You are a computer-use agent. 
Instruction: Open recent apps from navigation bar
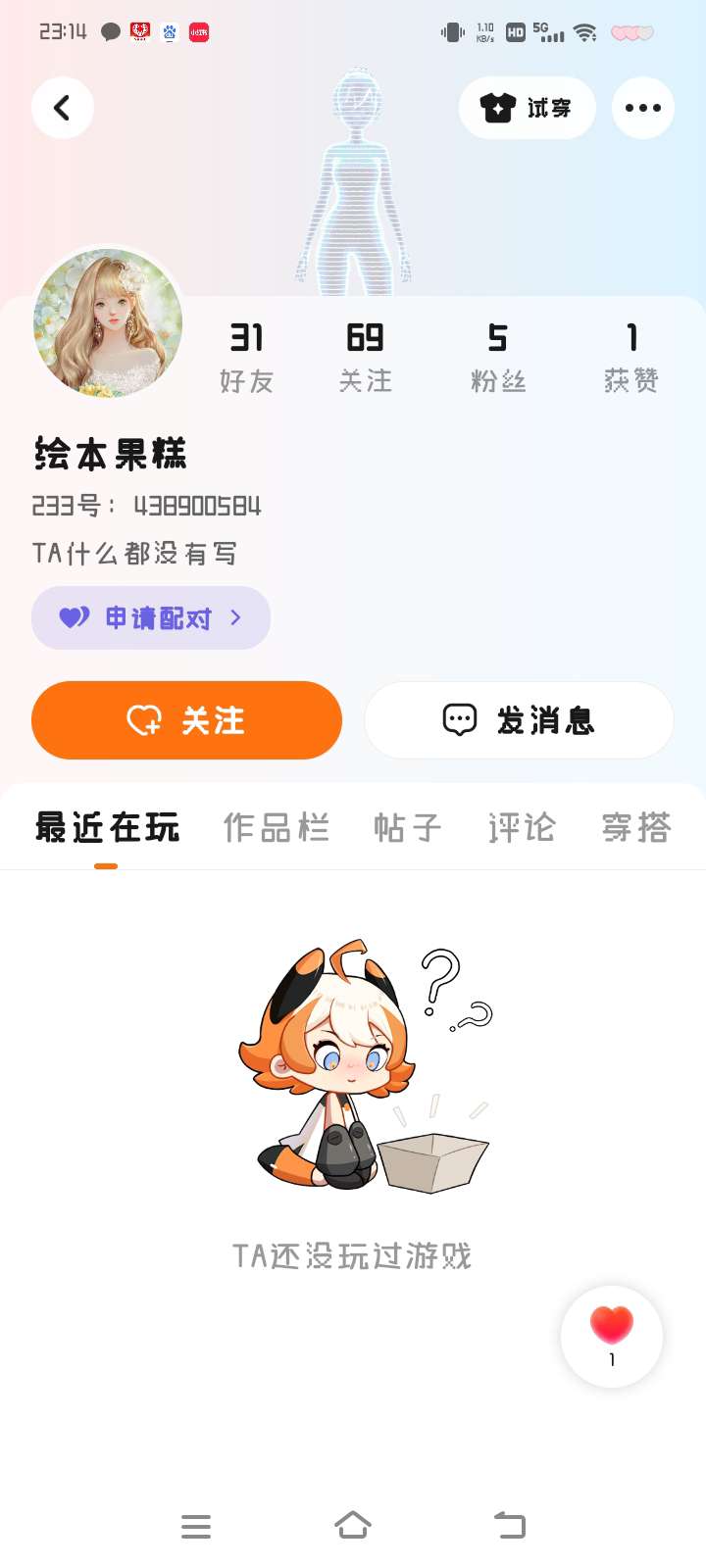click(196, 1526)
